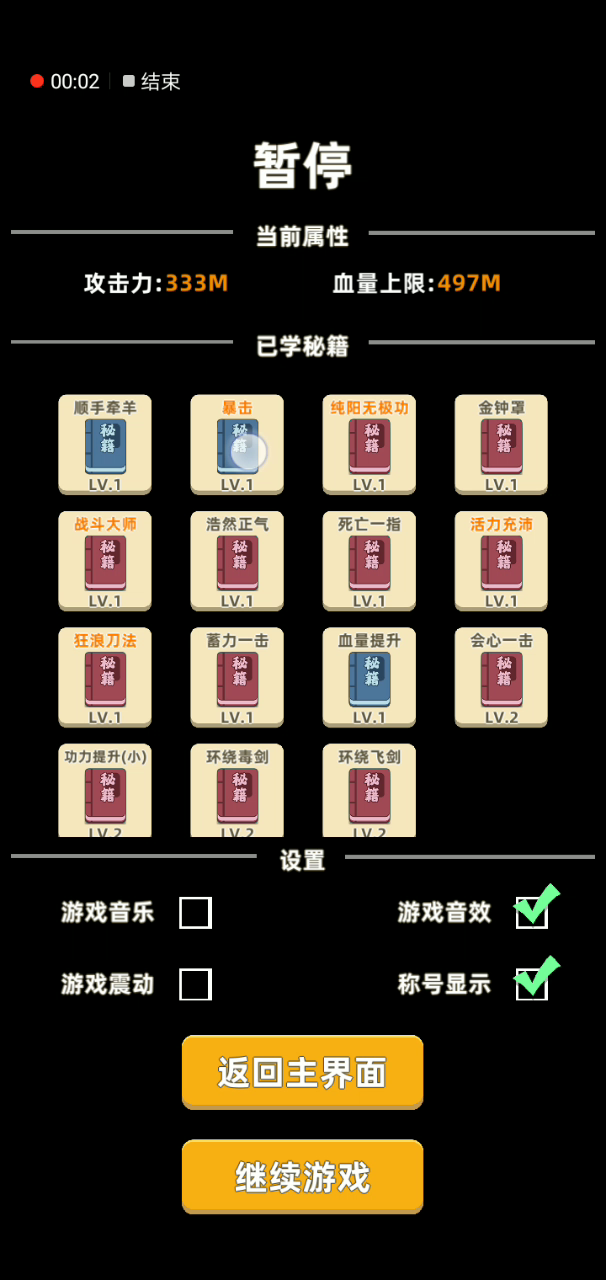
Task: Enable the 游戏震动 checkbox
Action: click(x=195, y=984)
